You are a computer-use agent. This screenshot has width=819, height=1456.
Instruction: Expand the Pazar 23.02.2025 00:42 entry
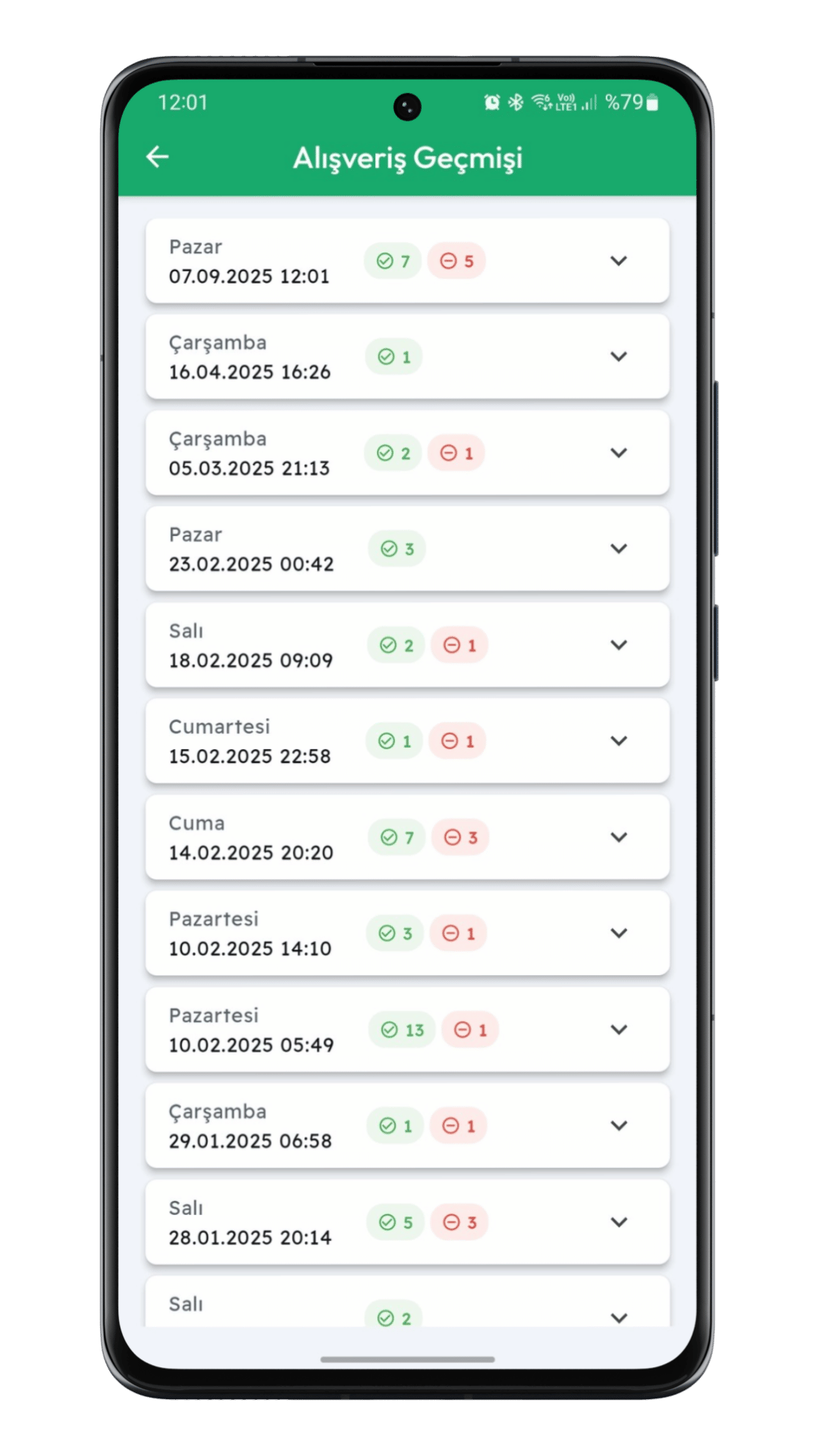618,548
